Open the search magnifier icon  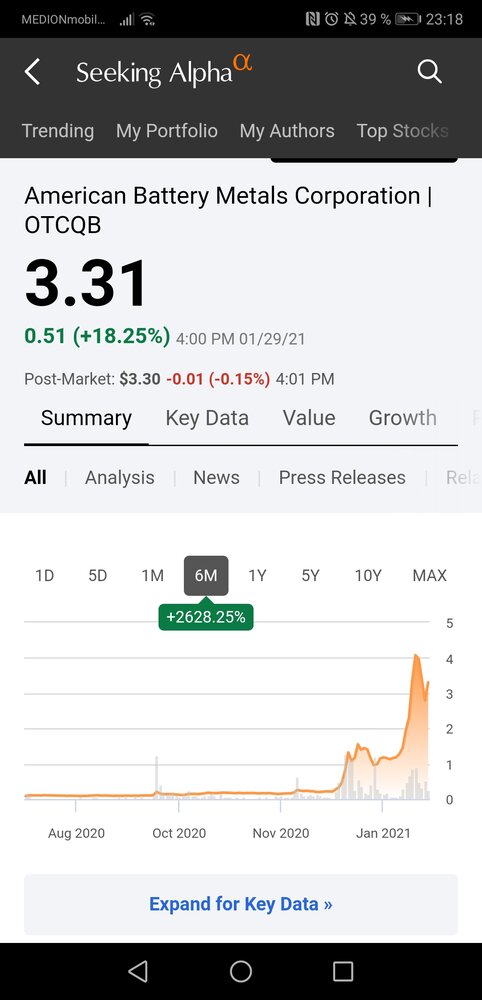click(429, 71)
